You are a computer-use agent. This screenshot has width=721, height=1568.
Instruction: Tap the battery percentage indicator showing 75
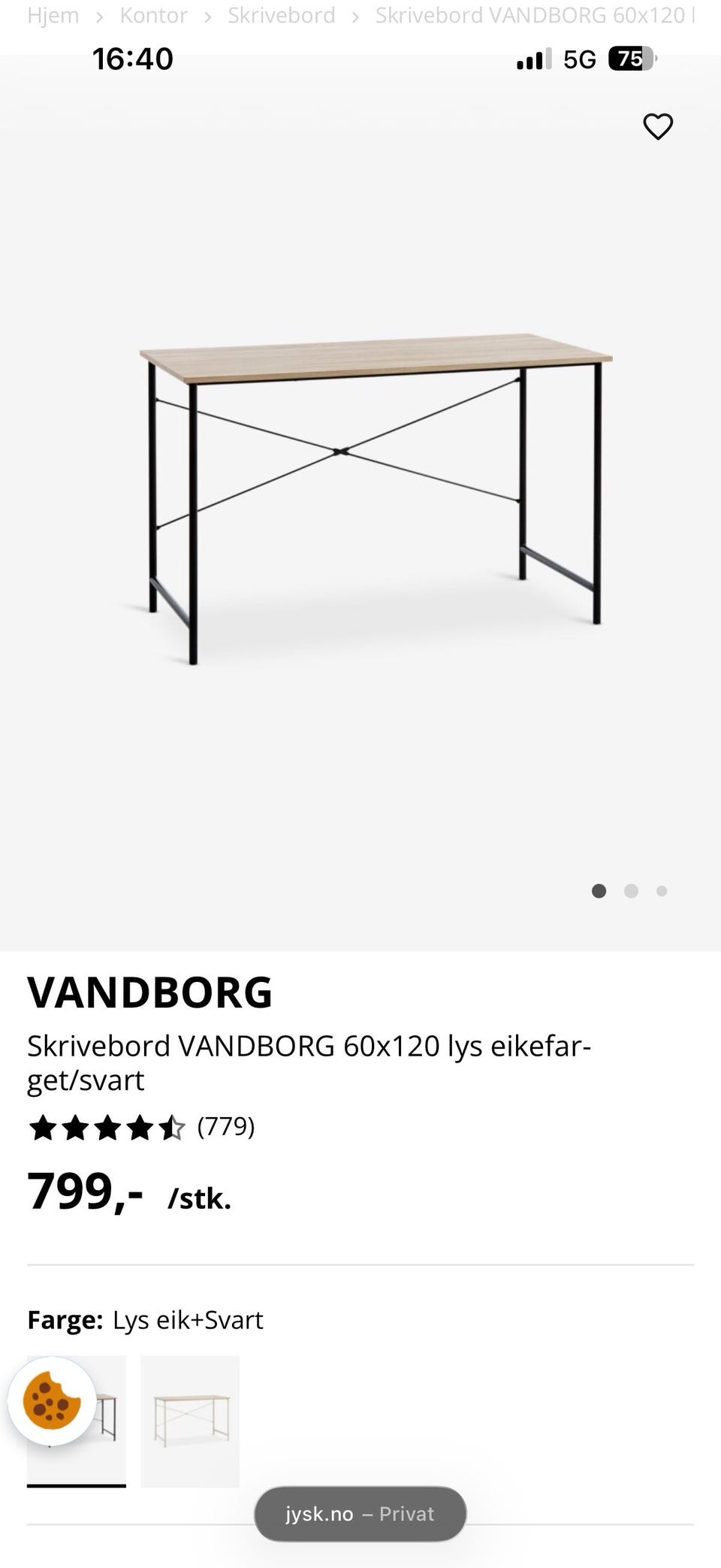(629, 59)
